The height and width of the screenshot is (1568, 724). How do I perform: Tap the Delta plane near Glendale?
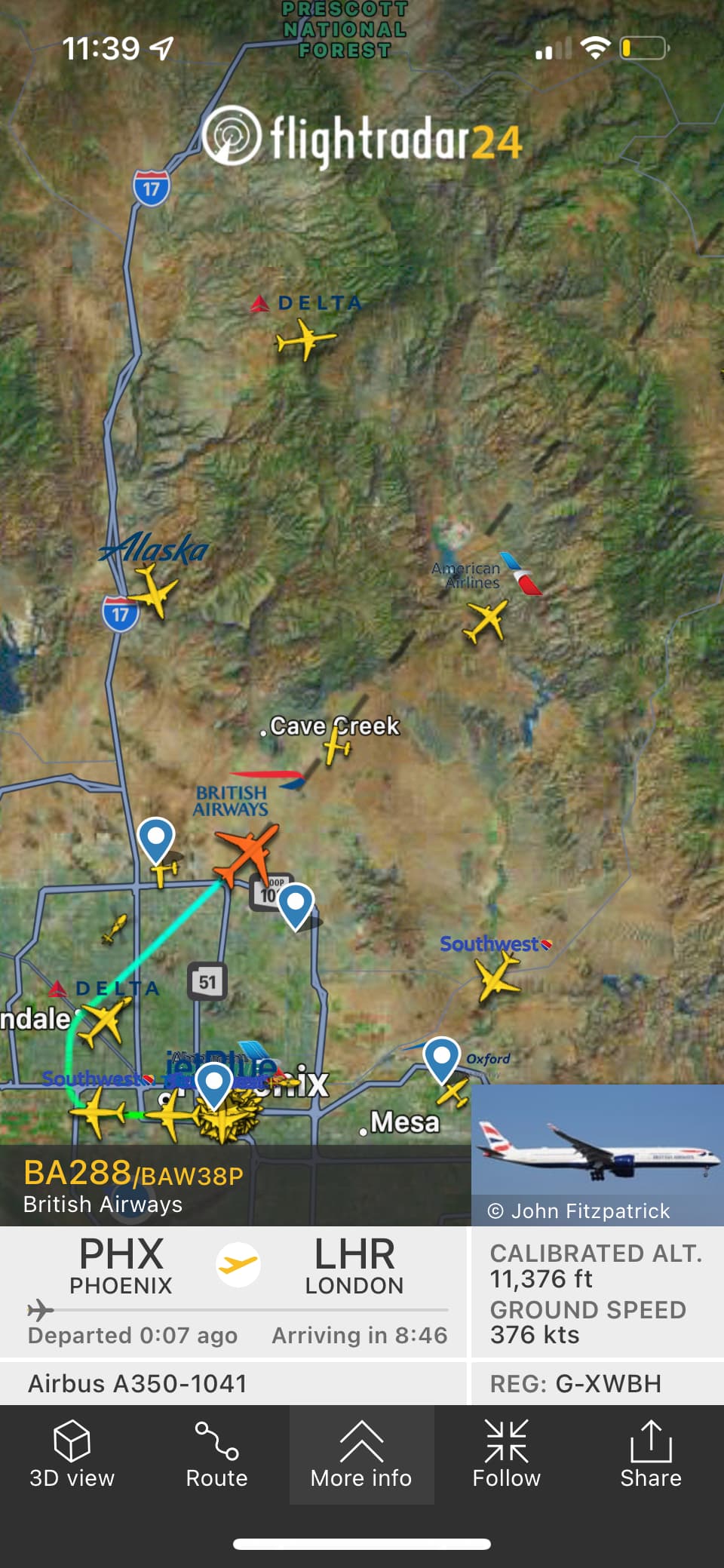pos(104,1020)
